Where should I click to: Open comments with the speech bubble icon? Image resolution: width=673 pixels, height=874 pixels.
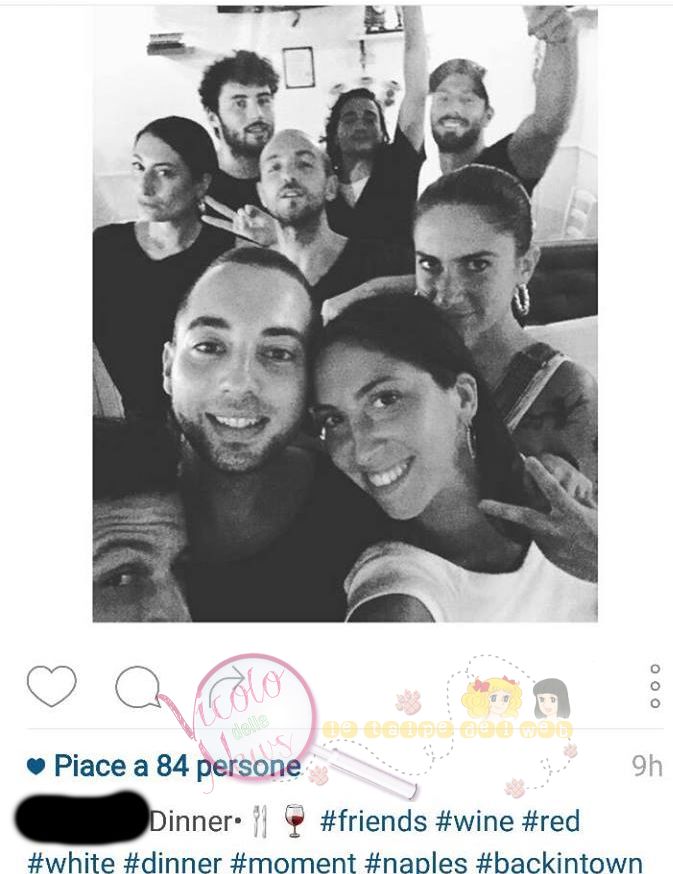click(x=138, y=687)
